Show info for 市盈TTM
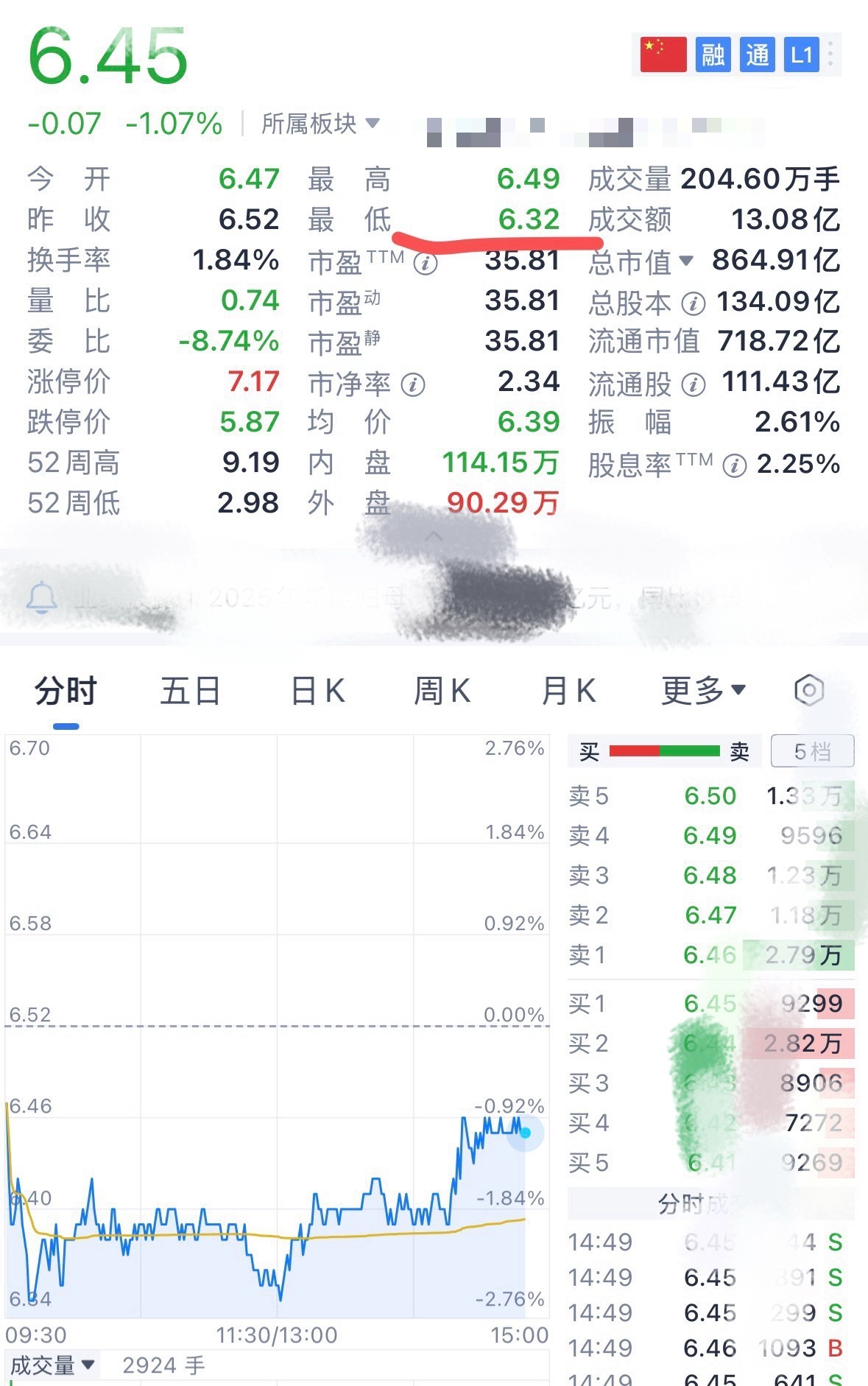The height and width of the screenshot is (1386, 868). pos(425,263)
